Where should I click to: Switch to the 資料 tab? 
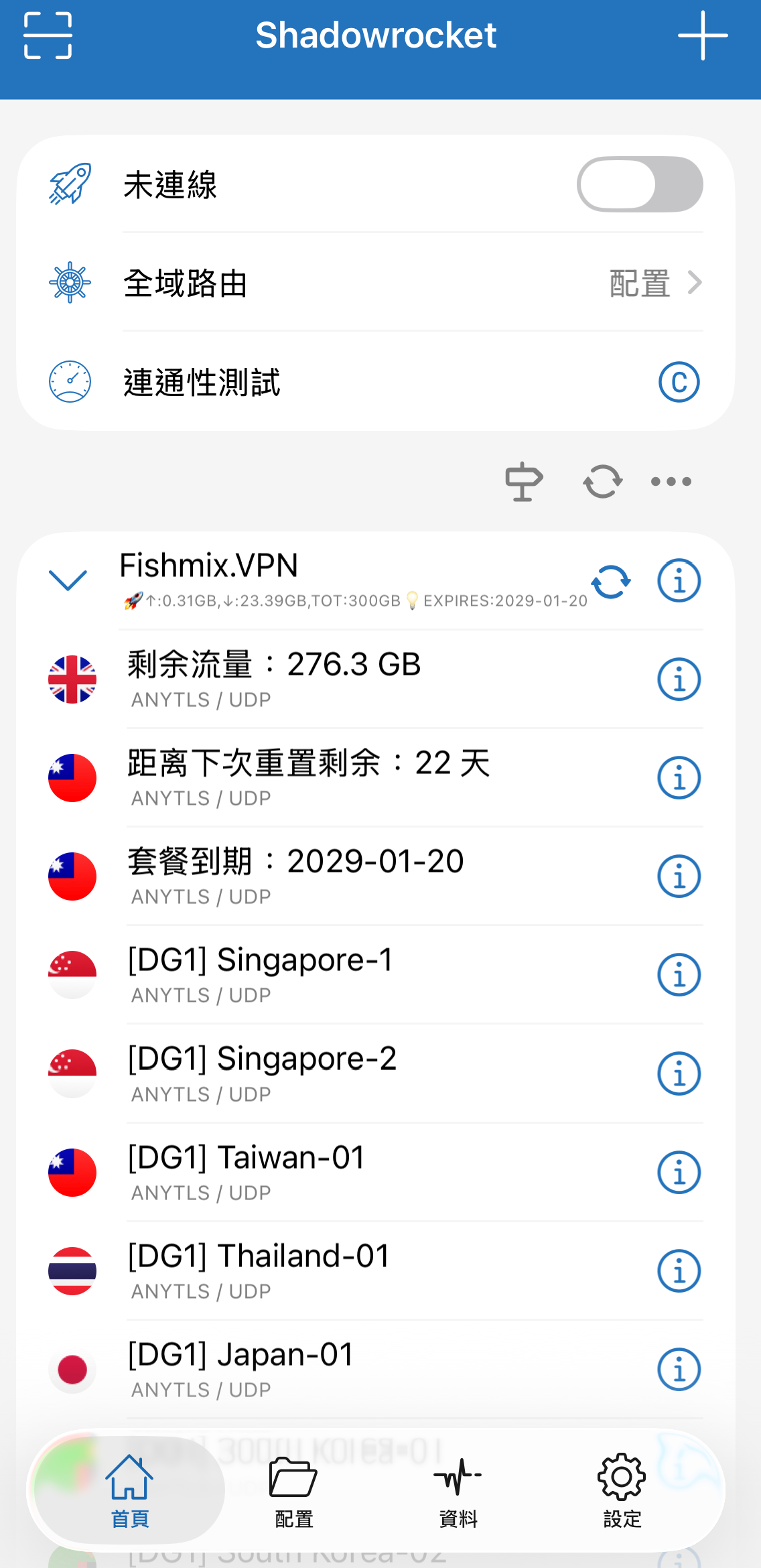pos(458,1492)
